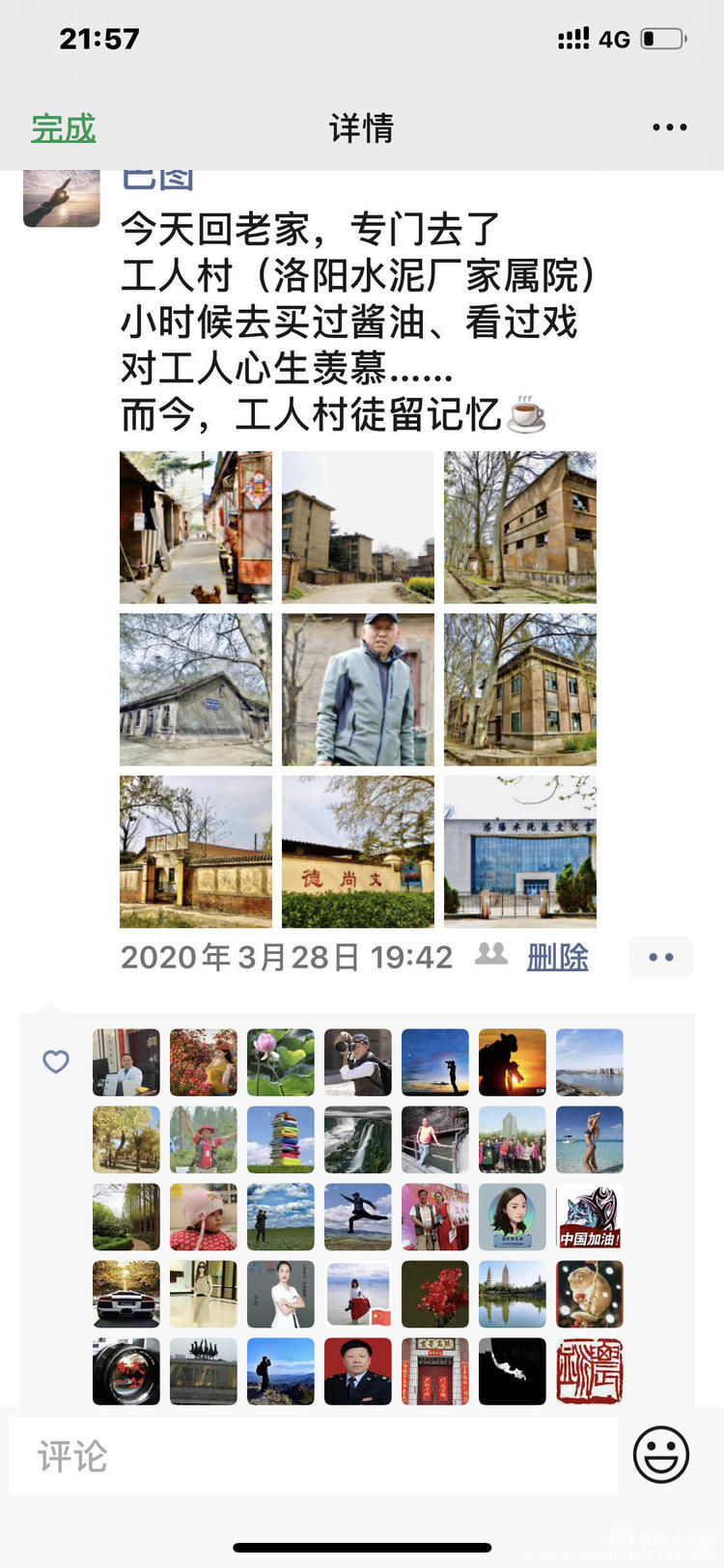Screen dimensions: 724x1568
Task: Tap the 中国加油 wolf avatar
Action: [589, 1217]
